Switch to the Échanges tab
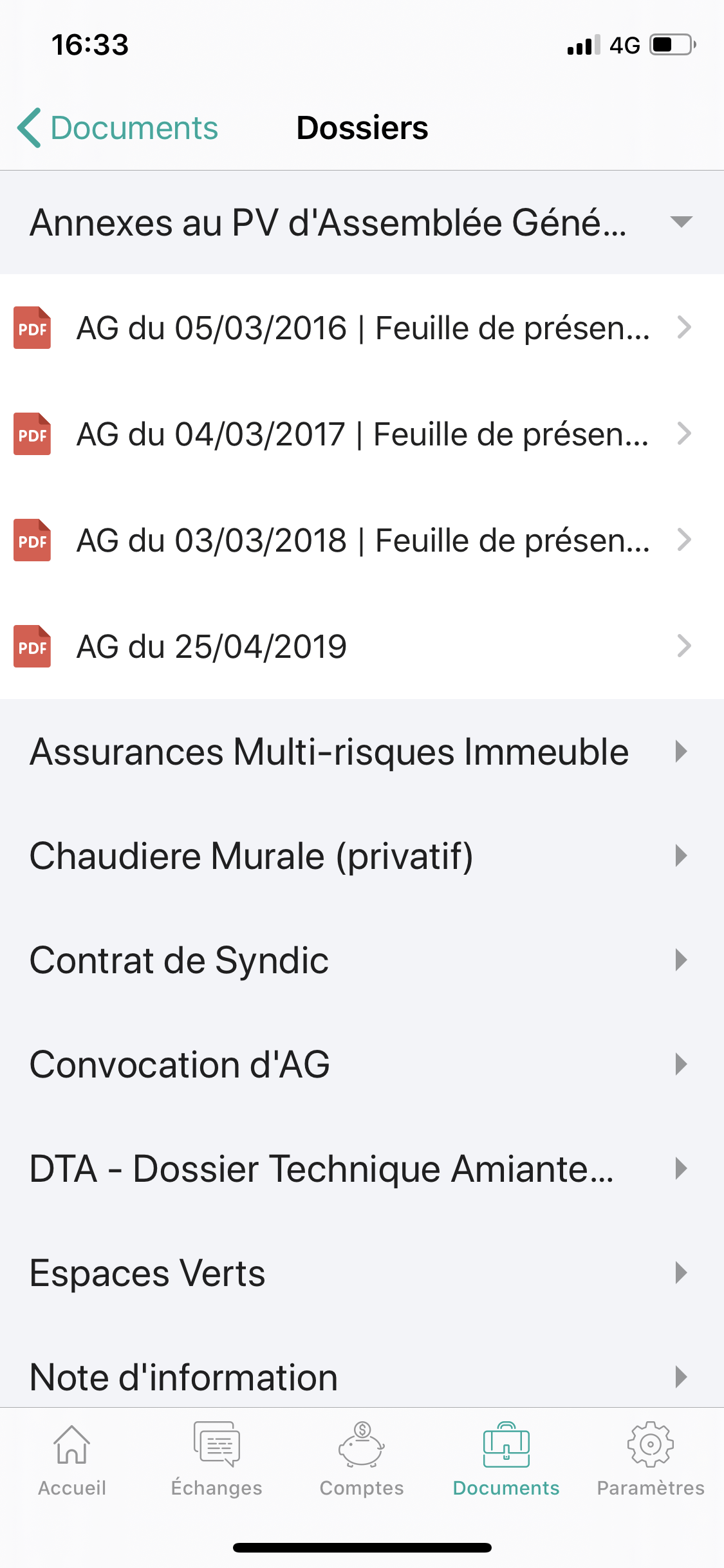The height and width of the screenshot is (1568, 724). pos(217,1459)
